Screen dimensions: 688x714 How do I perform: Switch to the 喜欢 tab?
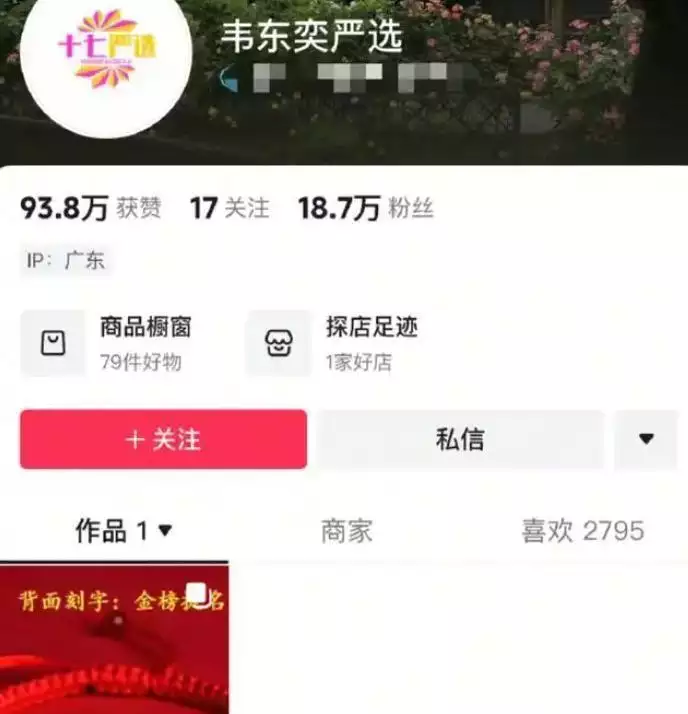tap(582, 531)
